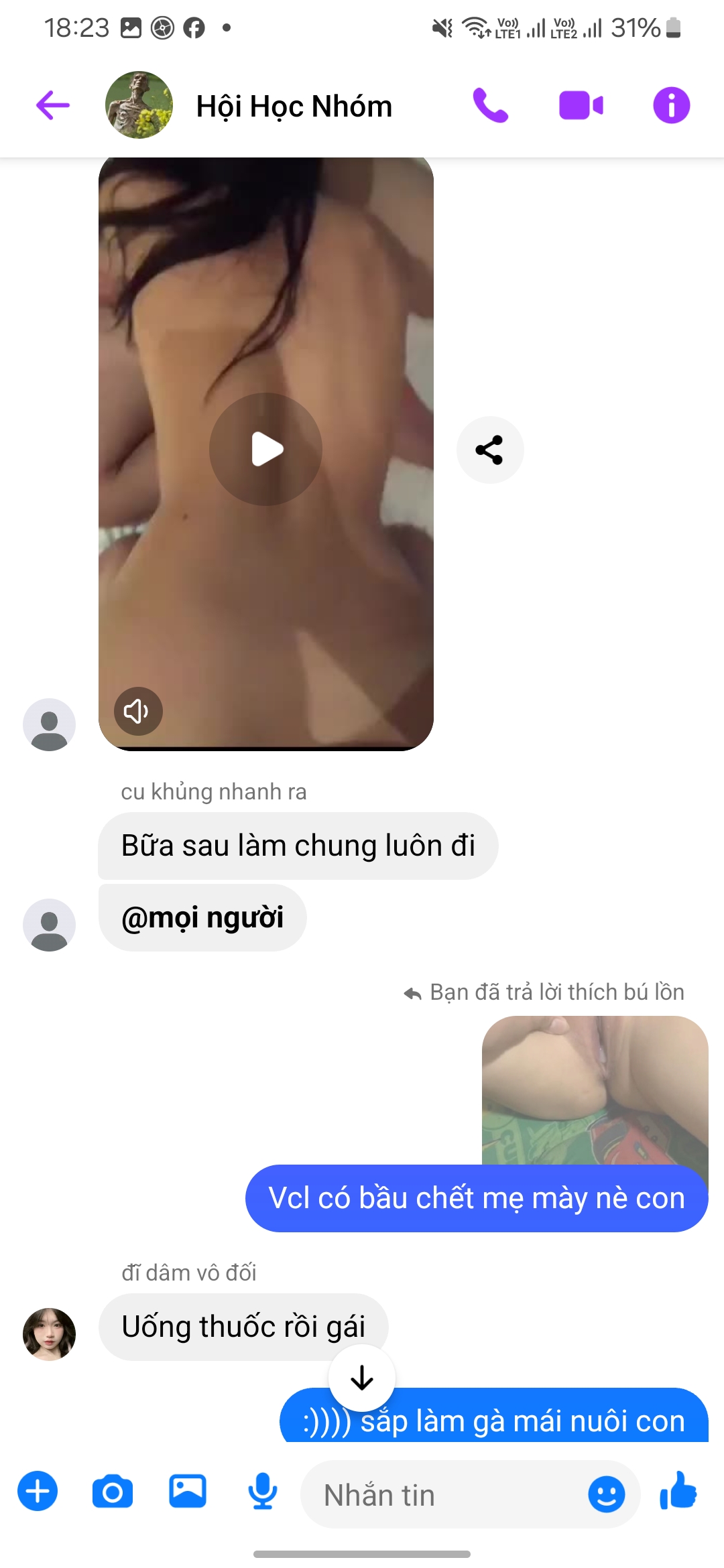Start a video call with the group
The width and height of the screenshot is (724, 1568).
tap(581, 105)
